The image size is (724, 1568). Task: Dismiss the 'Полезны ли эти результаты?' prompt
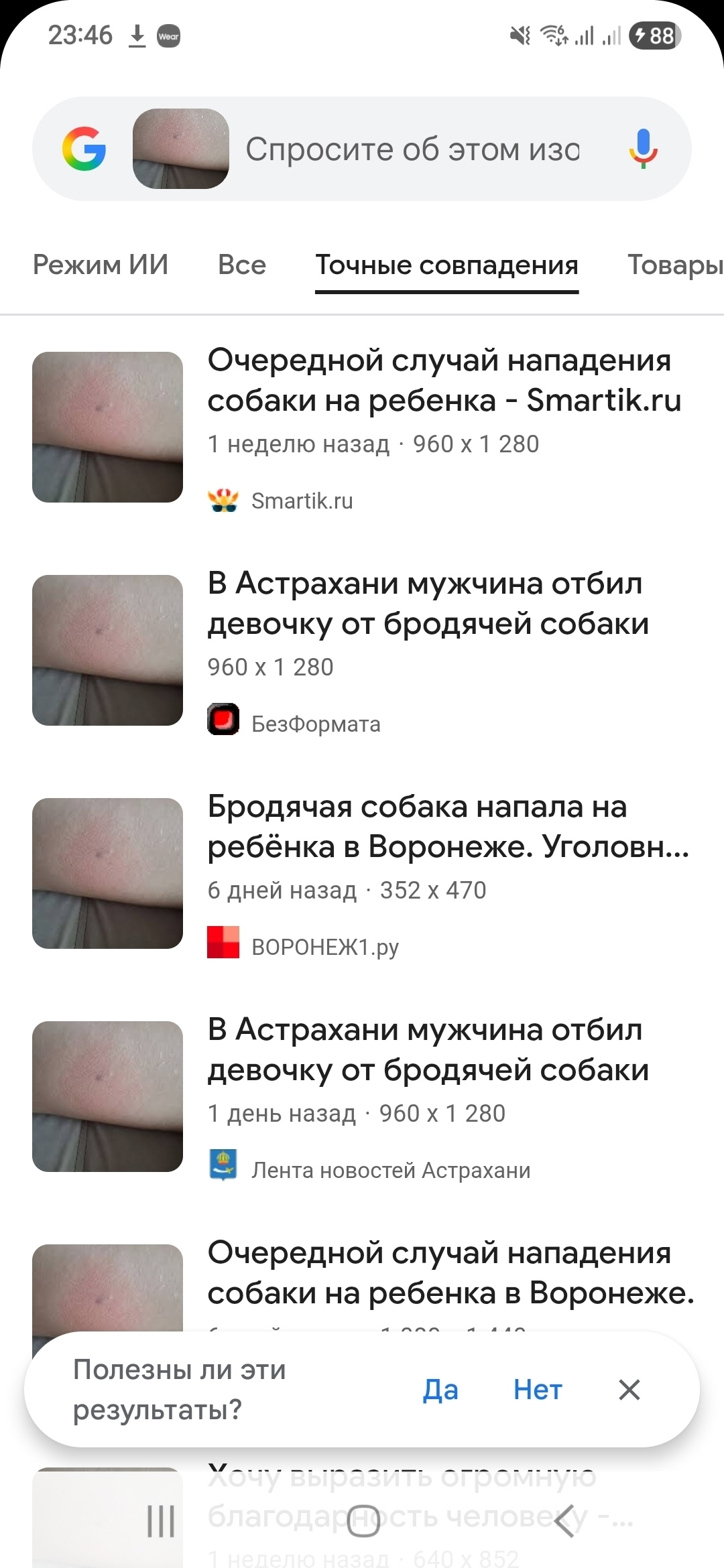point(629,1390)
